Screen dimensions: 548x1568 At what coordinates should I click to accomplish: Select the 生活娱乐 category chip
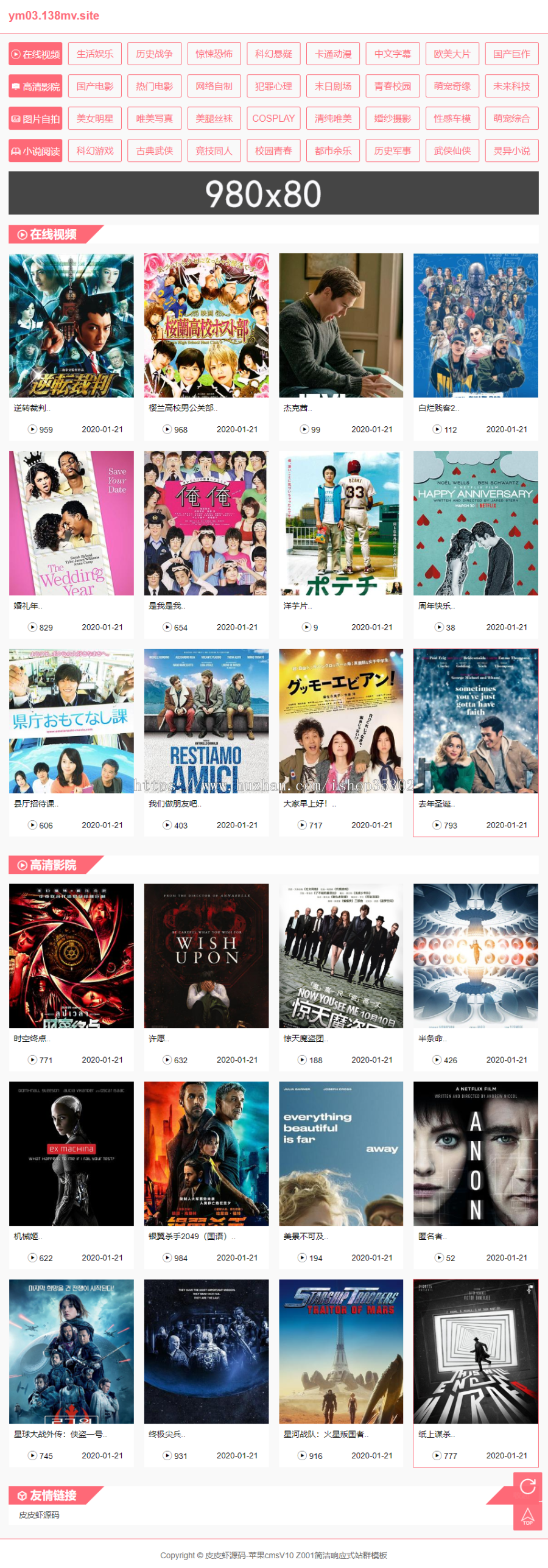pyautogui.click(x=95, y=54)
